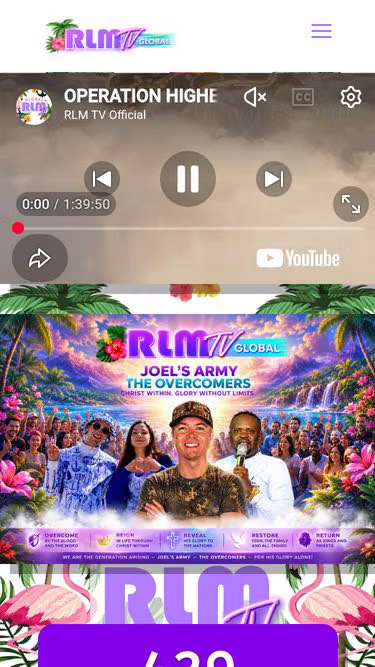The width and height of the screenshot is (375, 667).
Task: Pause the video
Action: click(x=188, y=179)
